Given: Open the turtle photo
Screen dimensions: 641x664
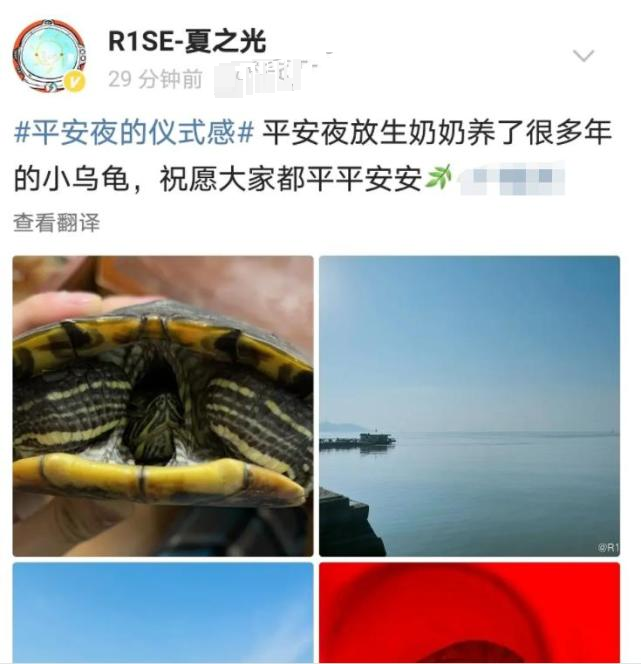Looking at the screenshot, I should coord(163,405).
